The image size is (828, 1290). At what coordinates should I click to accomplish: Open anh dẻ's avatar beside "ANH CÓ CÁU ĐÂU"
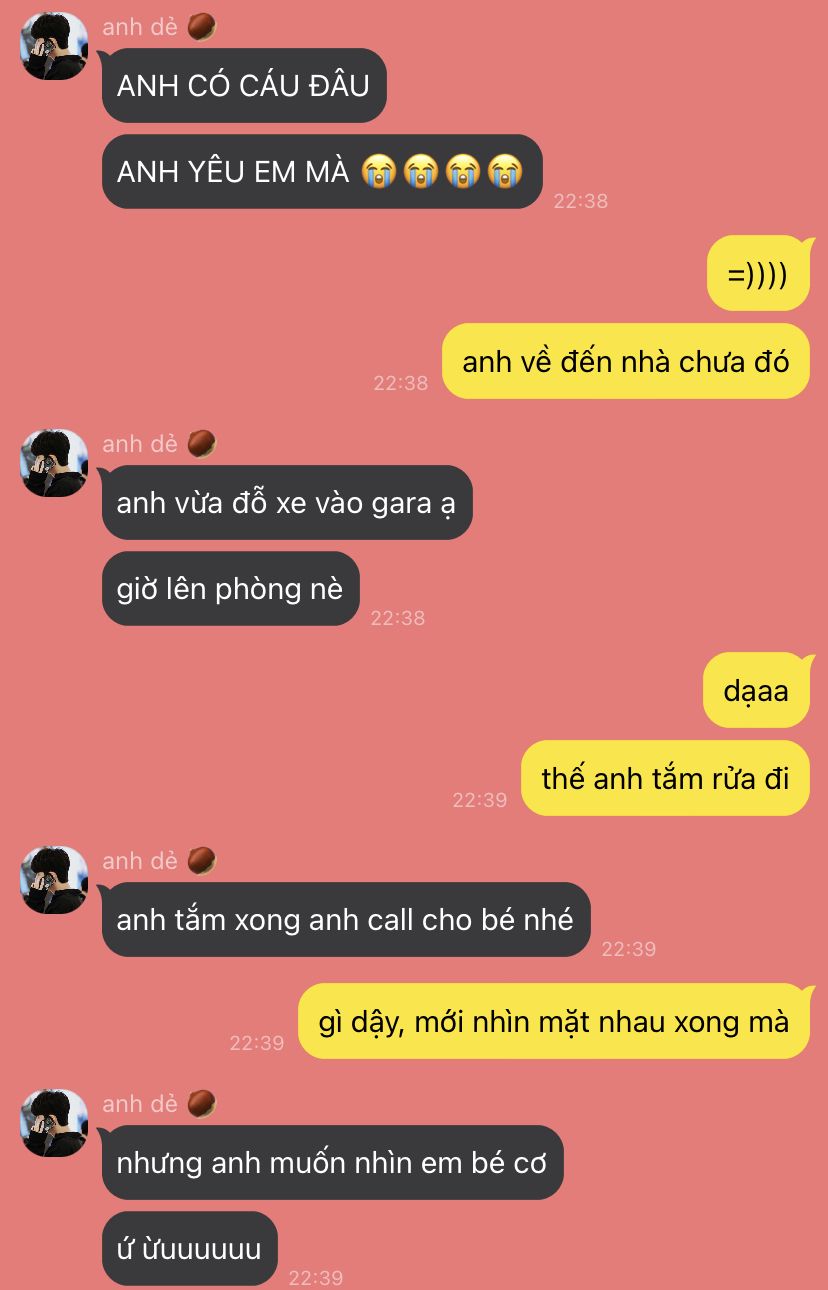[x=54, y=46]
